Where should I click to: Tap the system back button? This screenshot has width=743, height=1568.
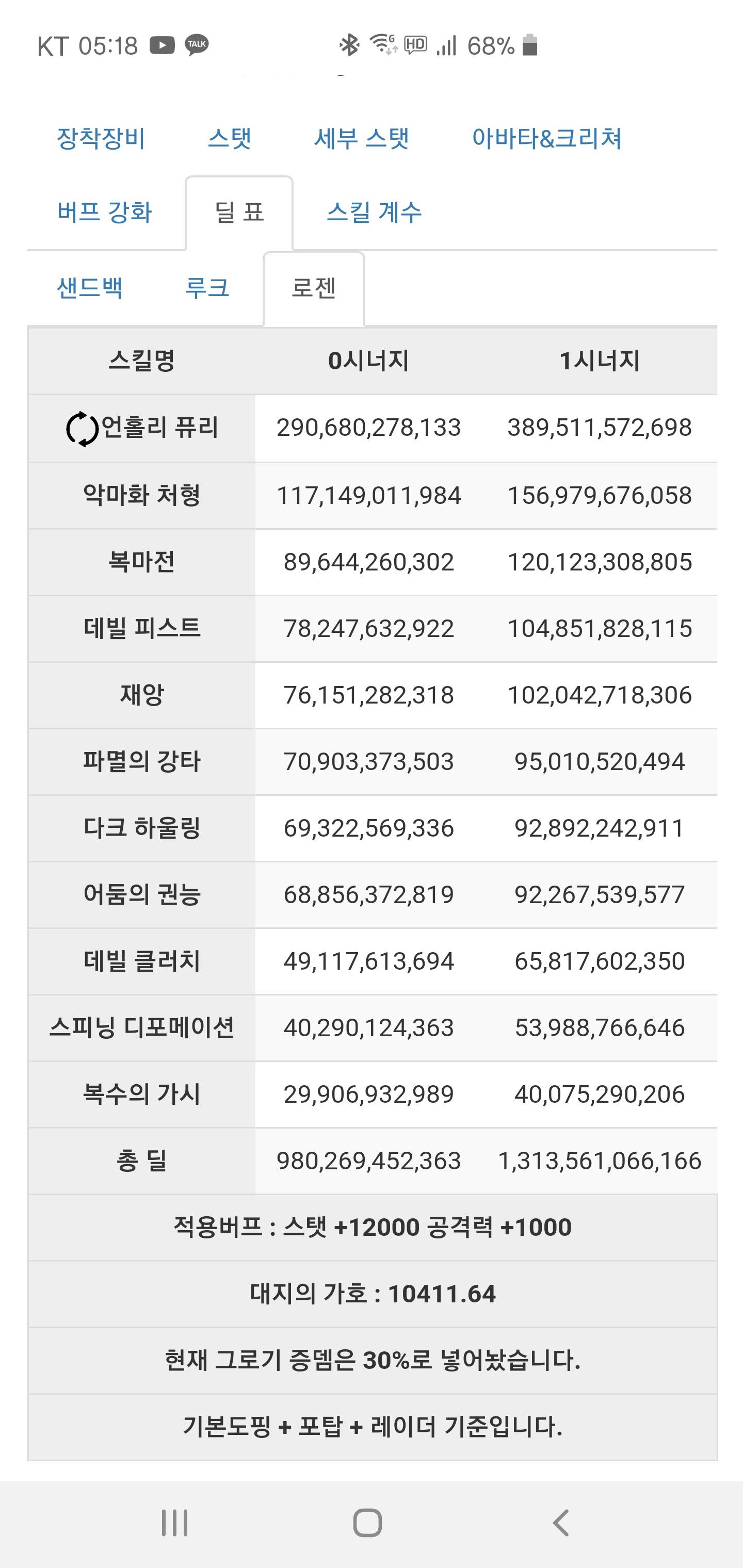click(560, 1523)
